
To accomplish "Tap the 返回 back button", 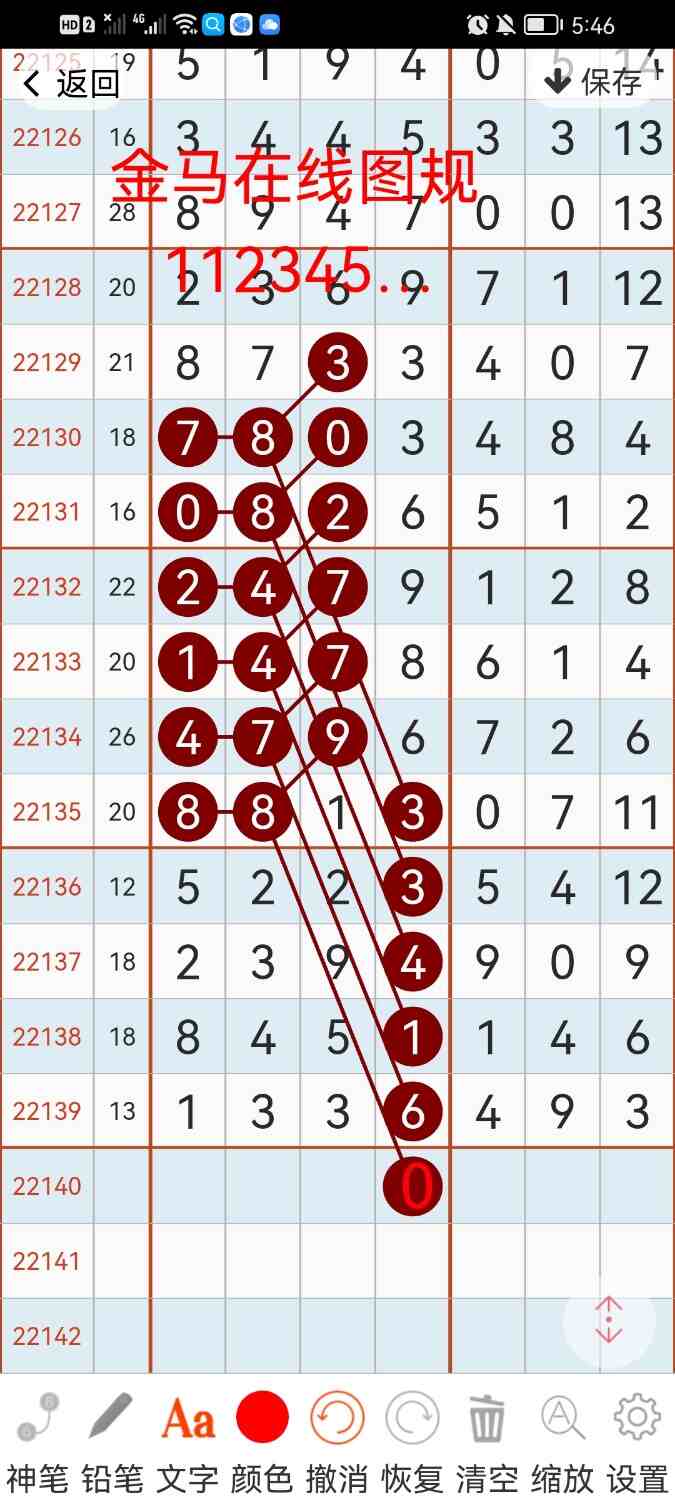I will click(70, 84).
